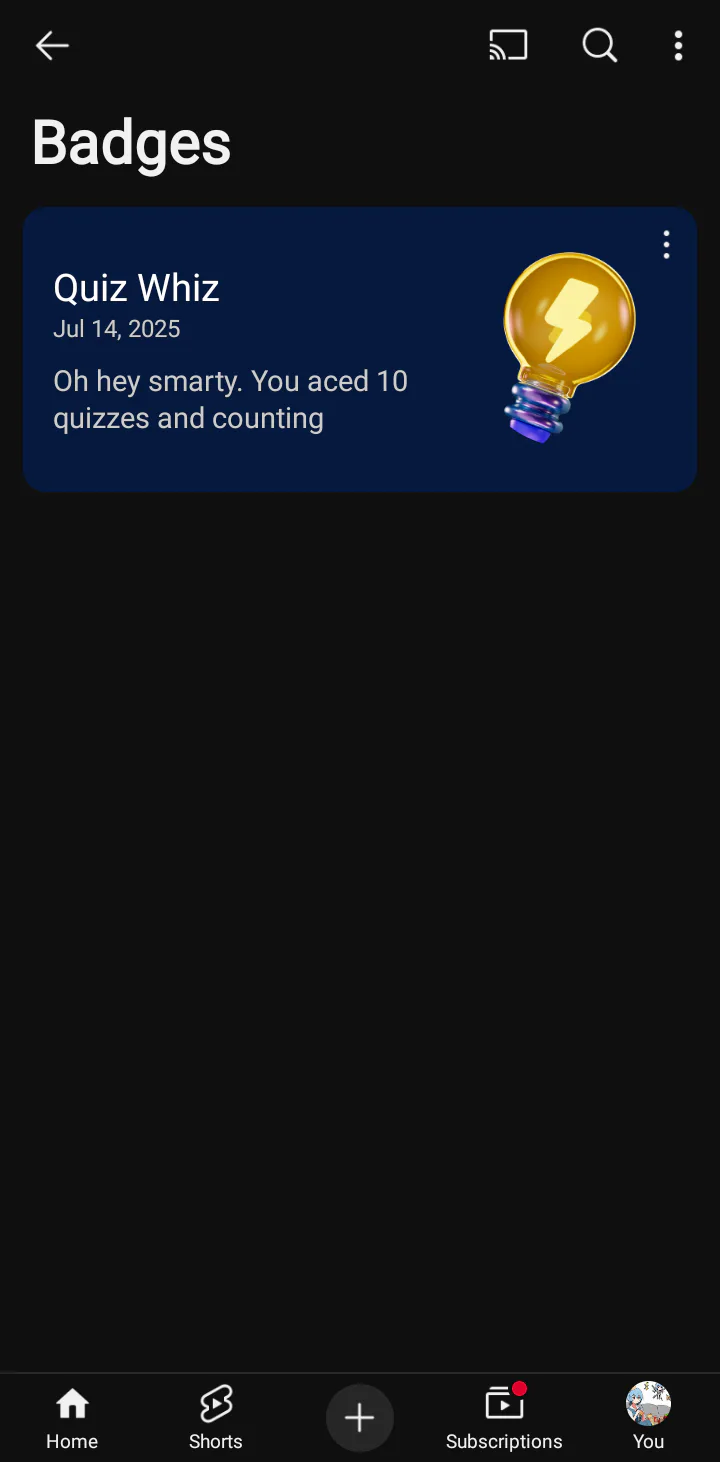Switch to the Subscriptions tab
720x1462 pixels.
[504, 1418]
